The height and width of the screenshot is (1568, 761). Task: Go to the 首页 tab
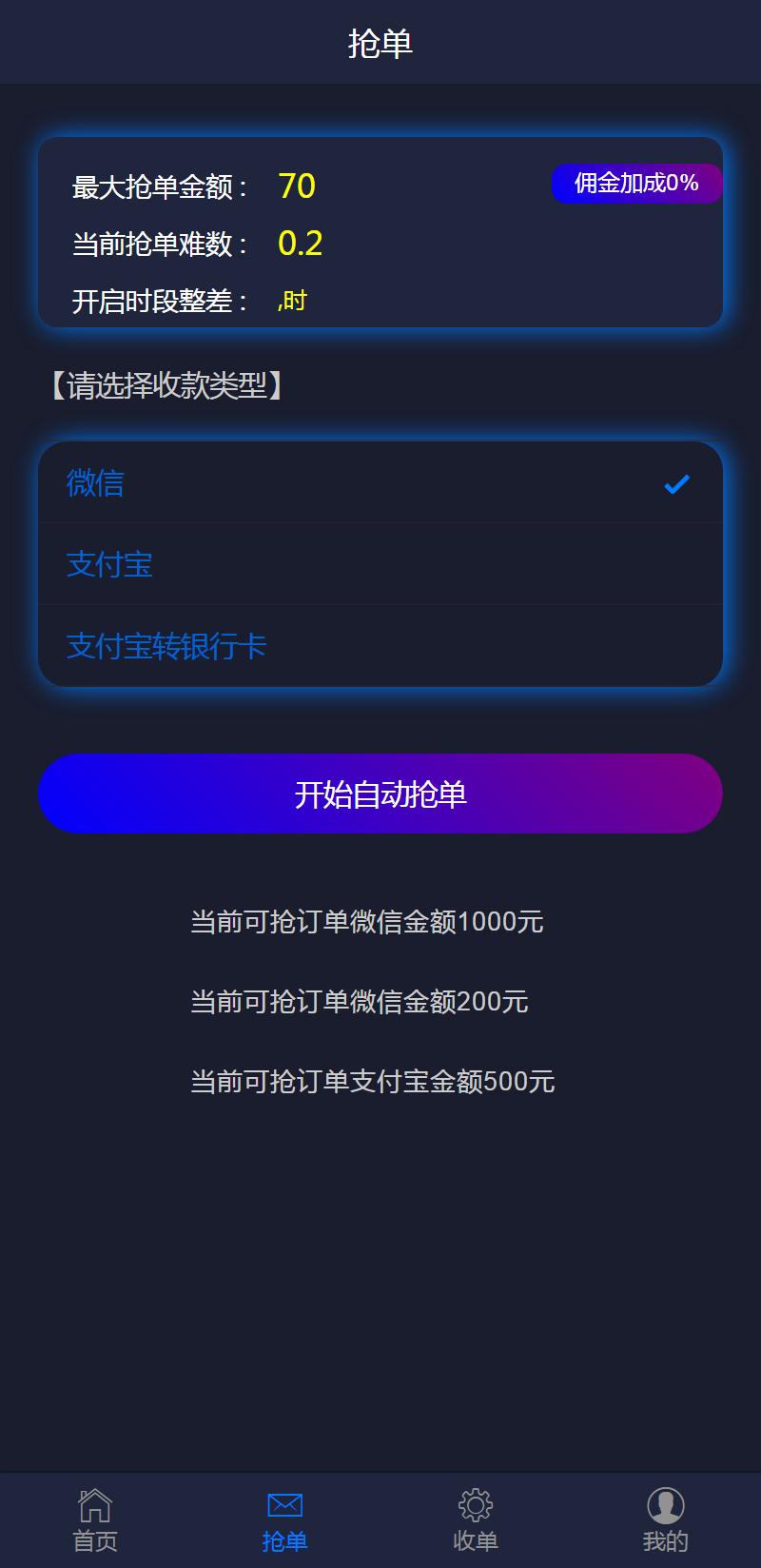tap(95, 1520)
